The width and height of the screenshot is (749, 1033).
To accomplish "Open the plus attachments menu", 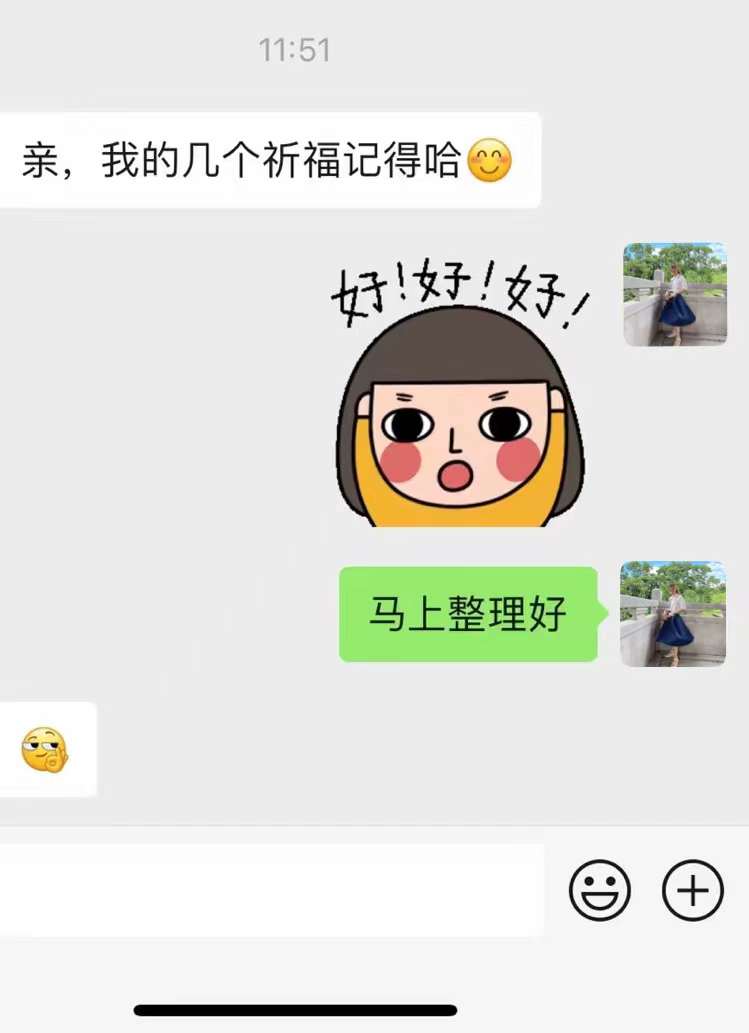I will tap(693, 889).
